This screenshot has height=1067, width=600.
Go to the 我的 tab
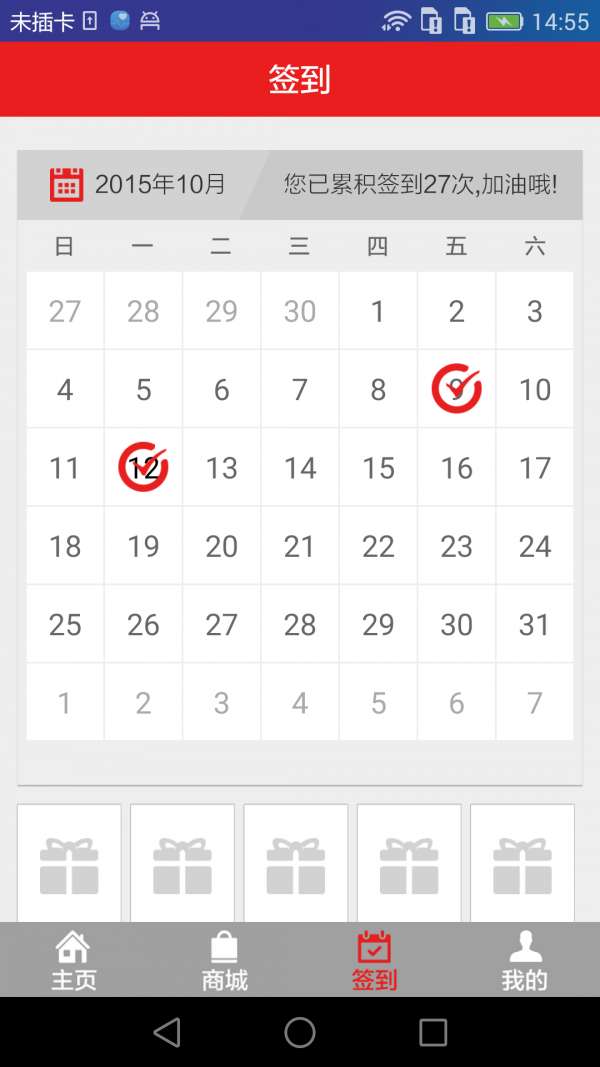click(524, 960)
